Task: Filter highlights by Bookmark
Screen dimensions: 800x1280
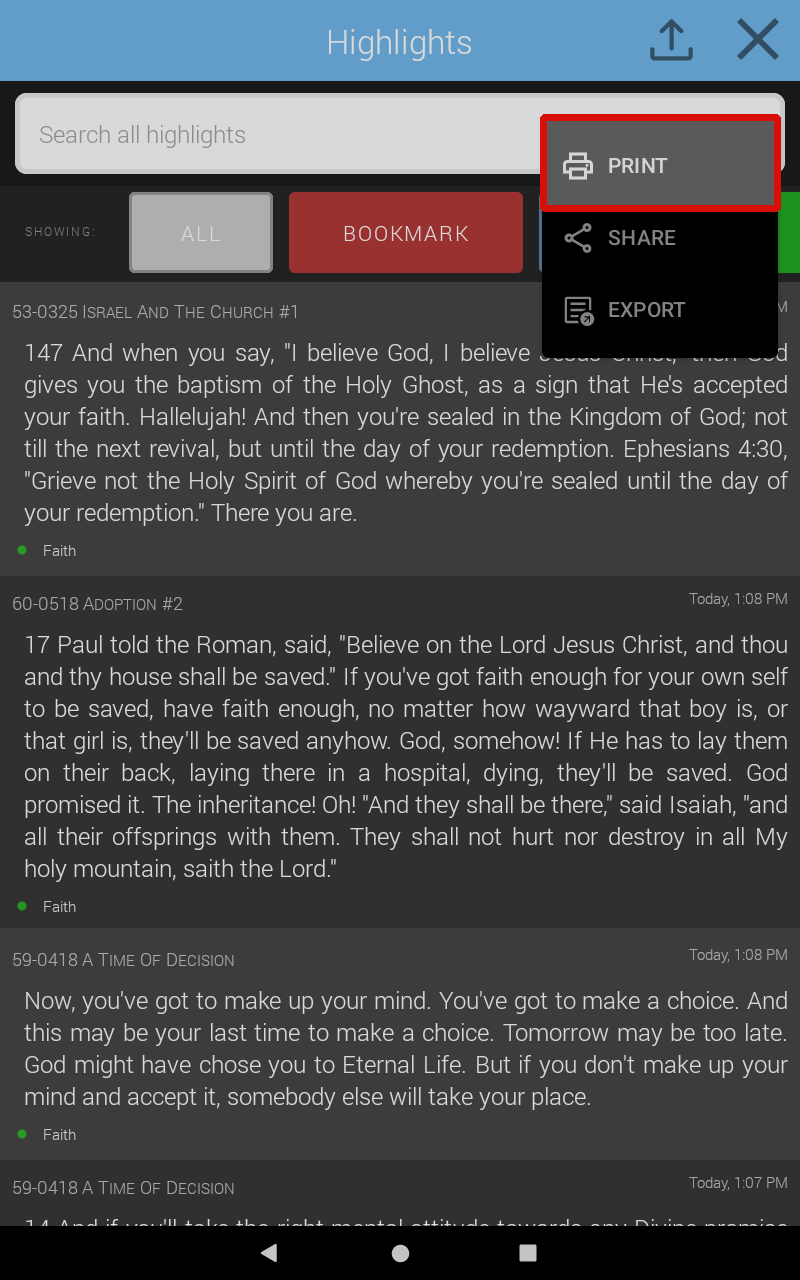Action: [x=405, y=233]
